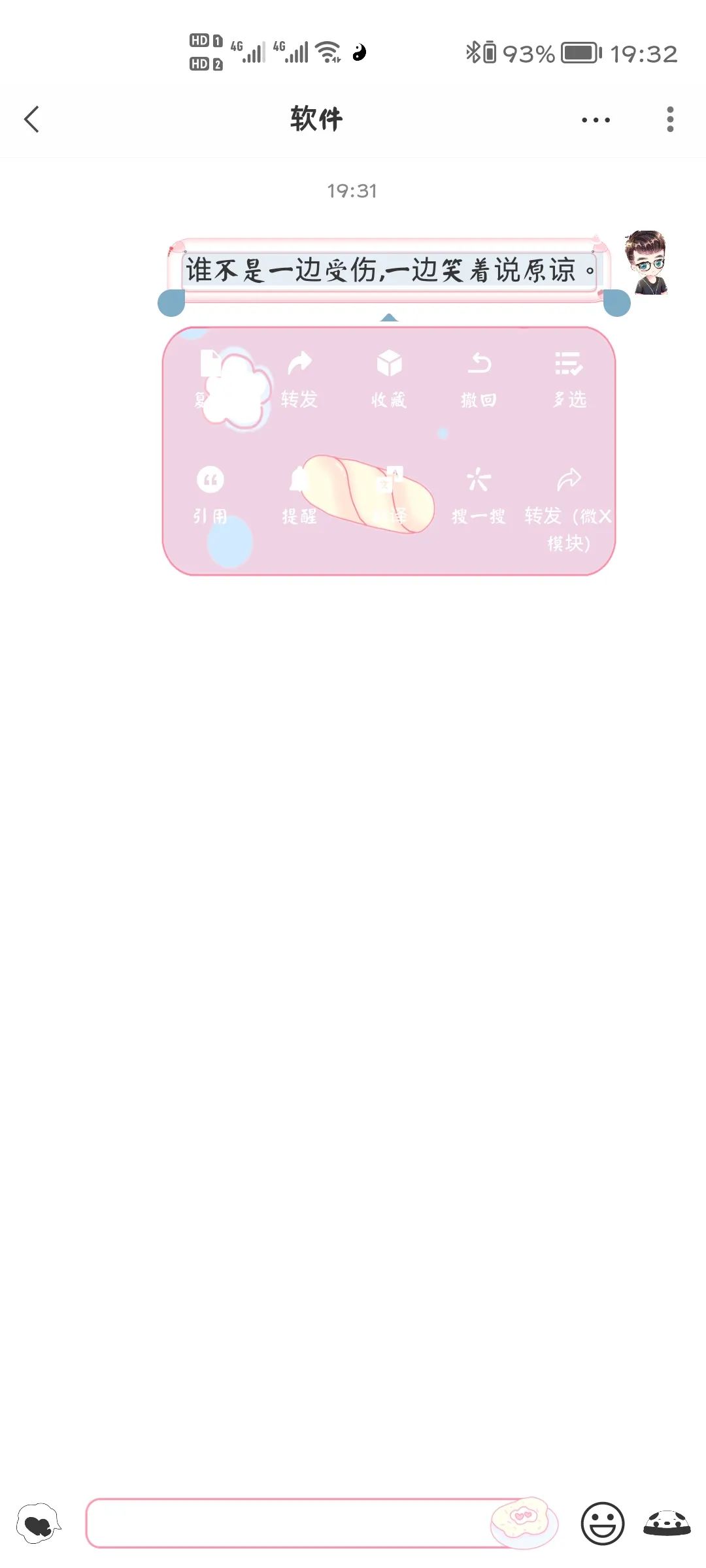Save message with 收藏
The width and height of the screenshot is (706, 1568).
(389, 379)
